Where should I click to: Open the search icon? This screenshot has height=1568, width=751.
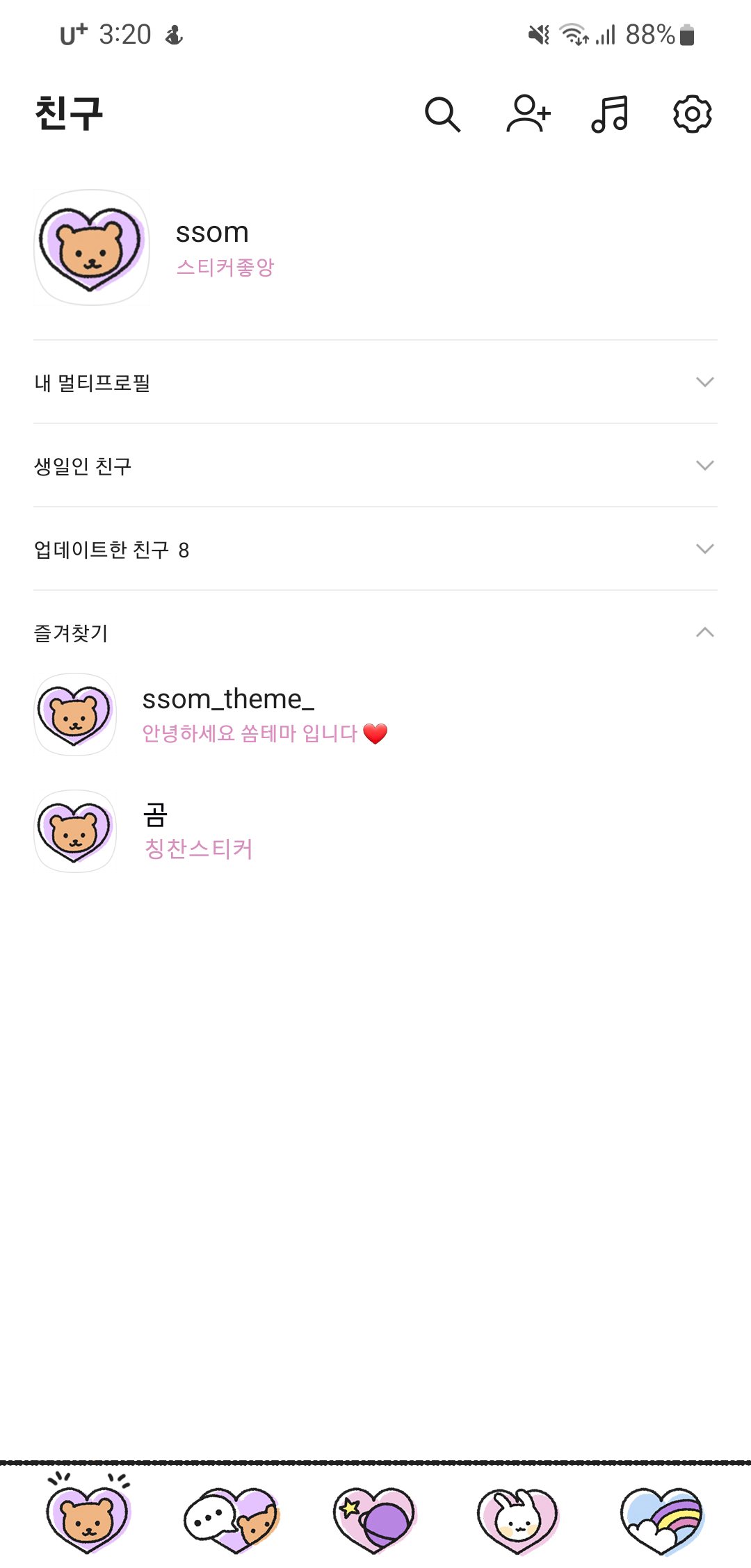pos(443,115)
